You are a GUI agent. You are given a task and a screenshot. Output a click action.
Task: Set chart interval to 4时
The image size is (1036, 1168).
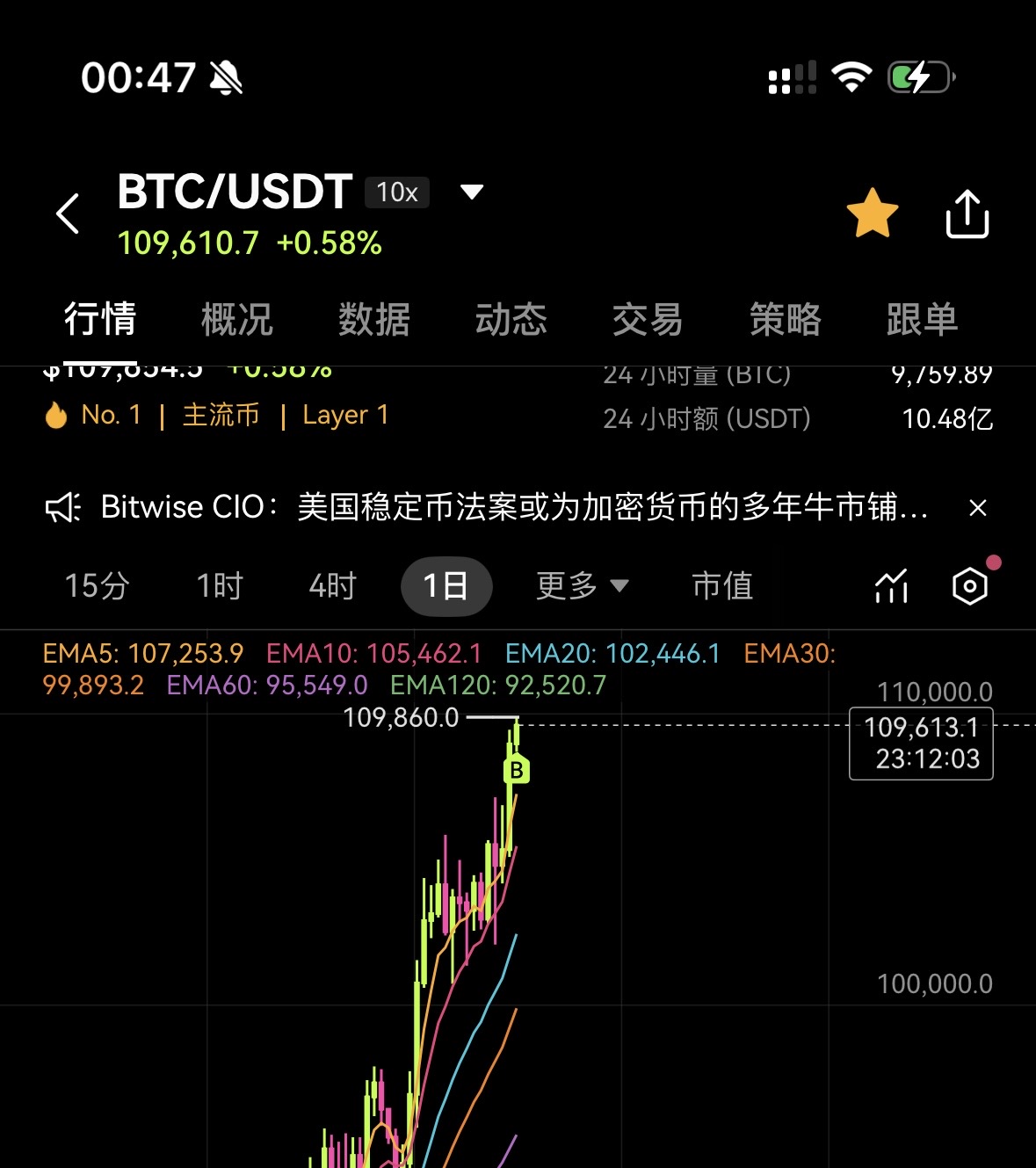[x=332, y=585]
